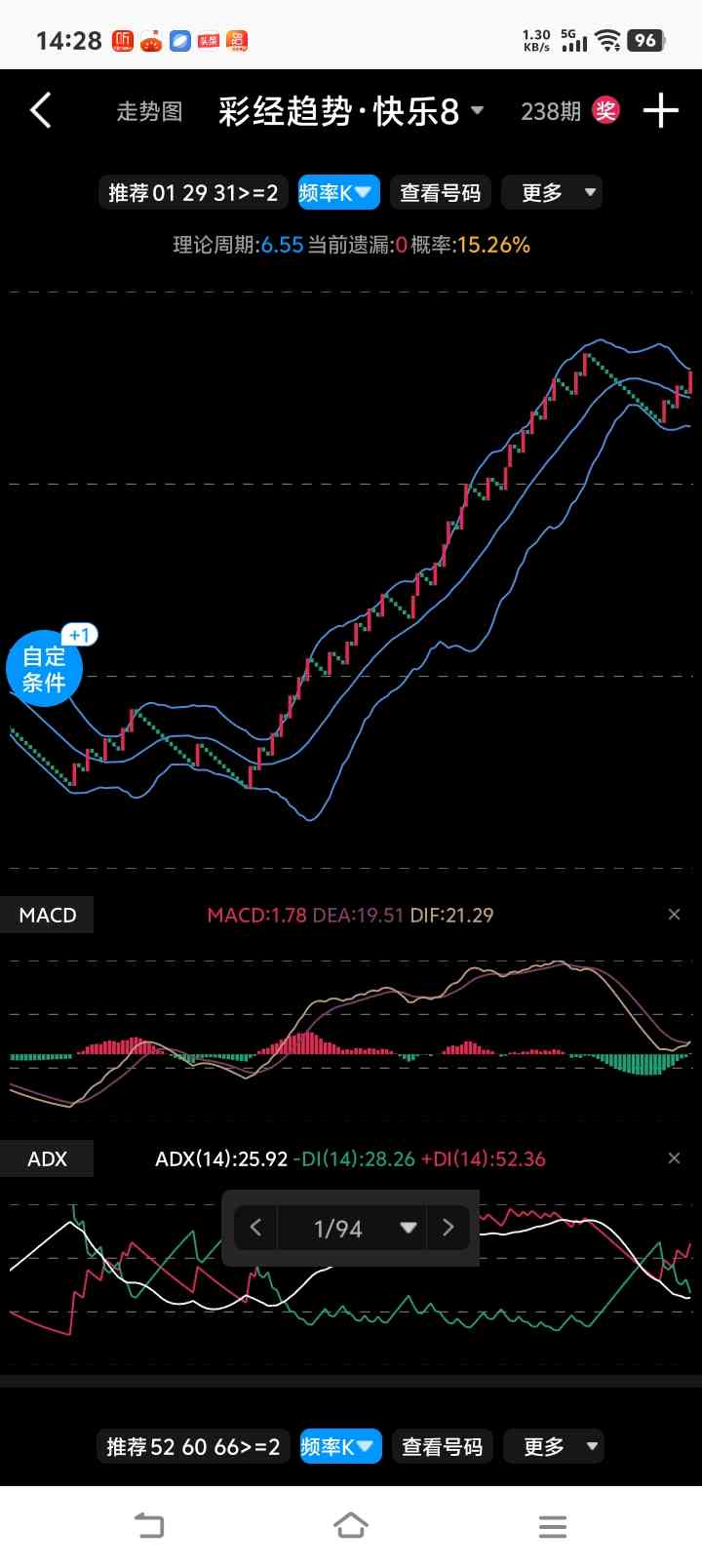Close the MACD indicator panel
Image resolution: width=702 pixels, height=1568 pixels.
(674, 915)
